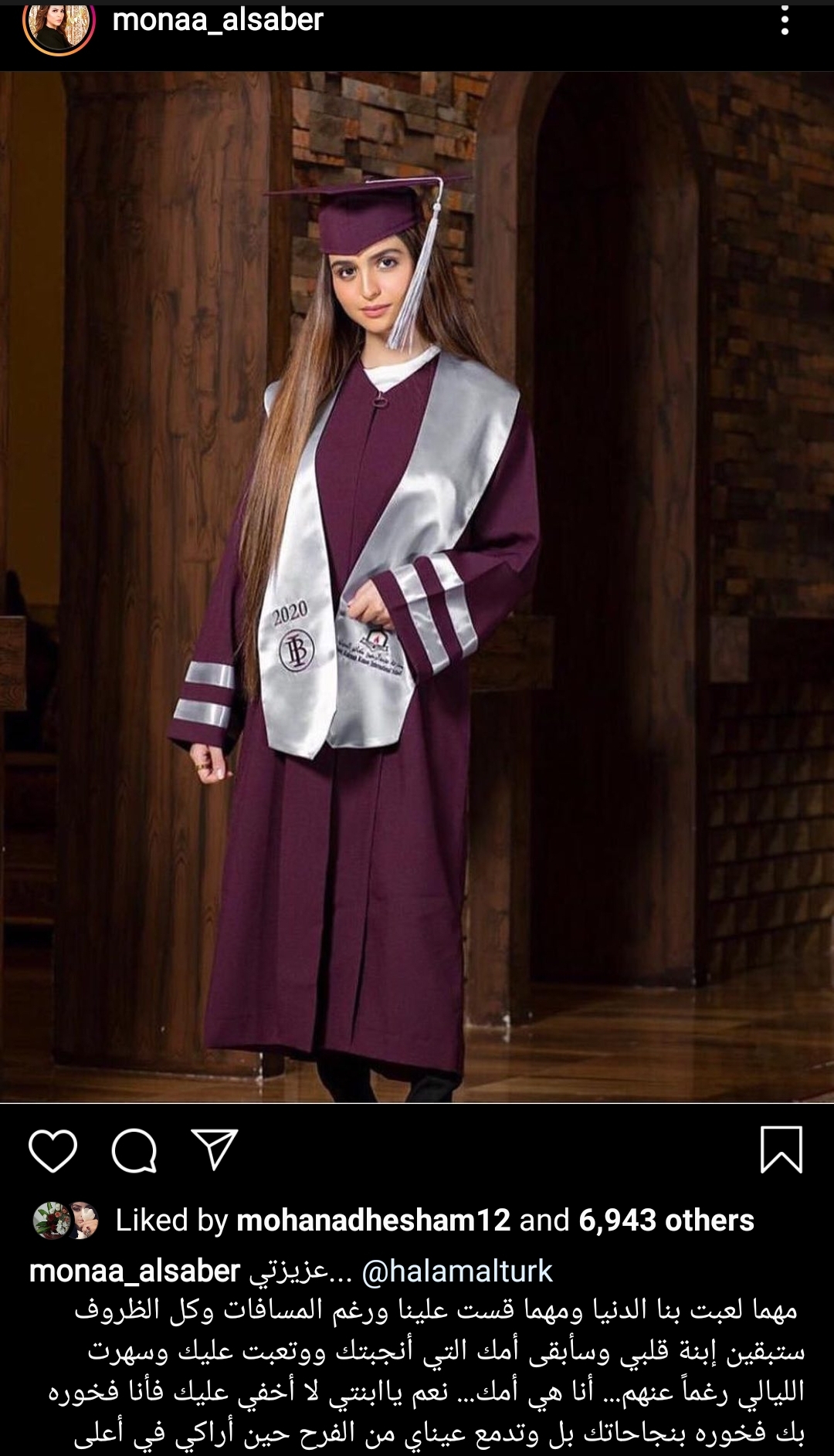
Task: Open the post overflow menu
Action: click(x=785, y=19)
